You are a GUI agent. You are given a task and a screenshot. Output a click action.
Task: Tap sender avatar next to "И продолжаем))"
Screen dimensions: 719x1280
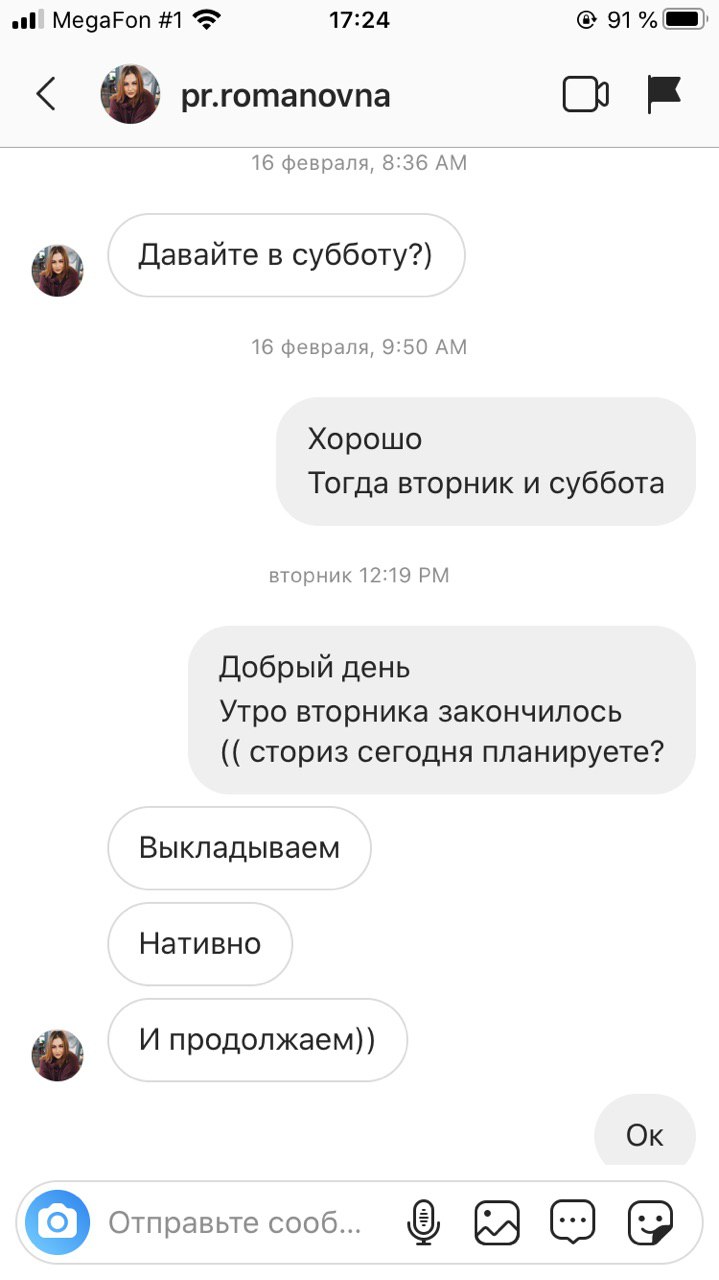(58, 1055)
